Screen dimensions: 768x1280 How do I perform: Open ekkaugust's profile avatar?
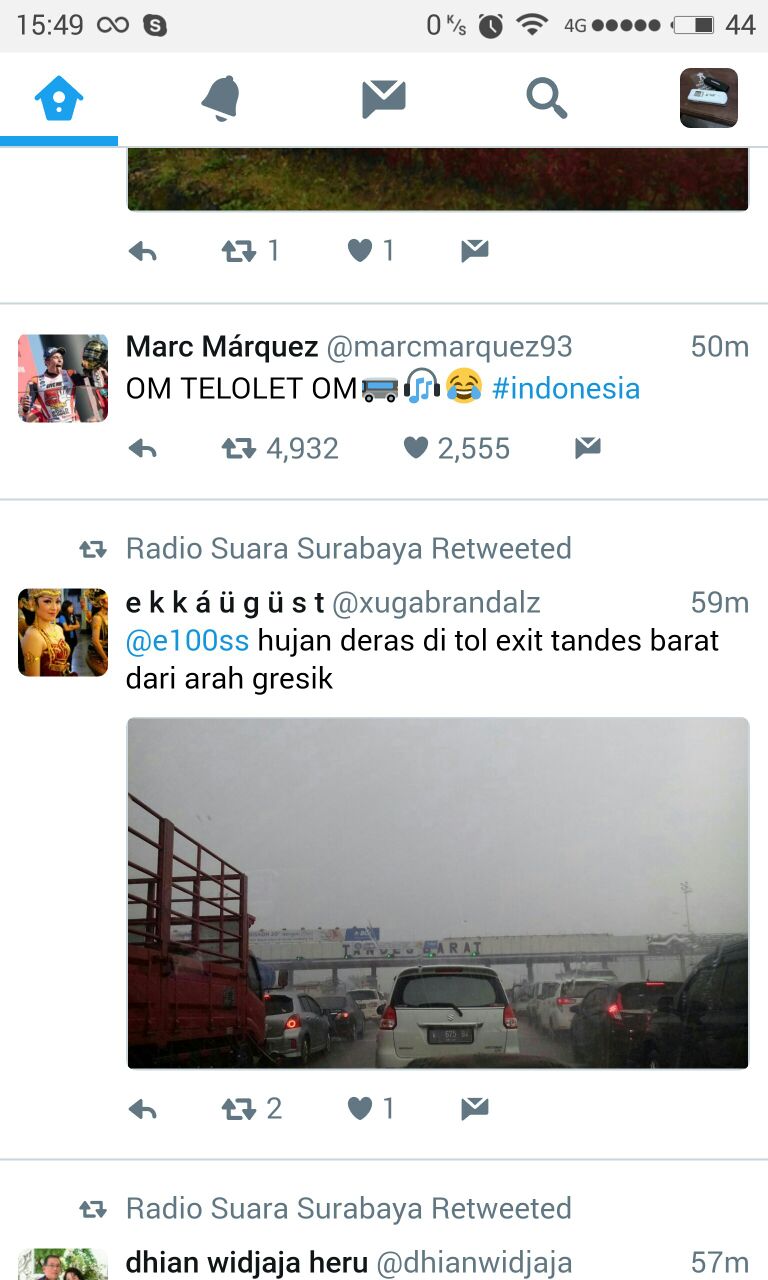coord(63,632)
